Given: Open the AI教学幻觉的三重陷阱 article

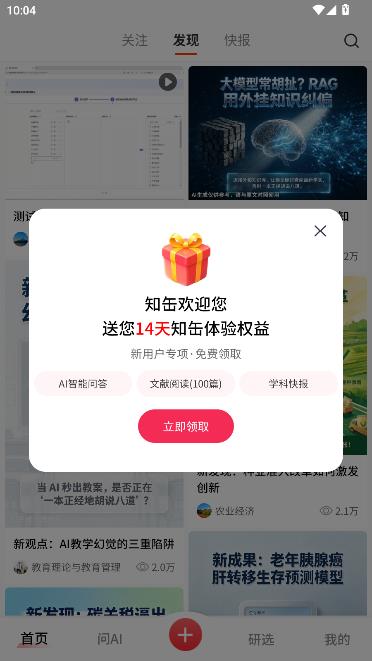Looking at the screenshot, I should coord(94,544).
